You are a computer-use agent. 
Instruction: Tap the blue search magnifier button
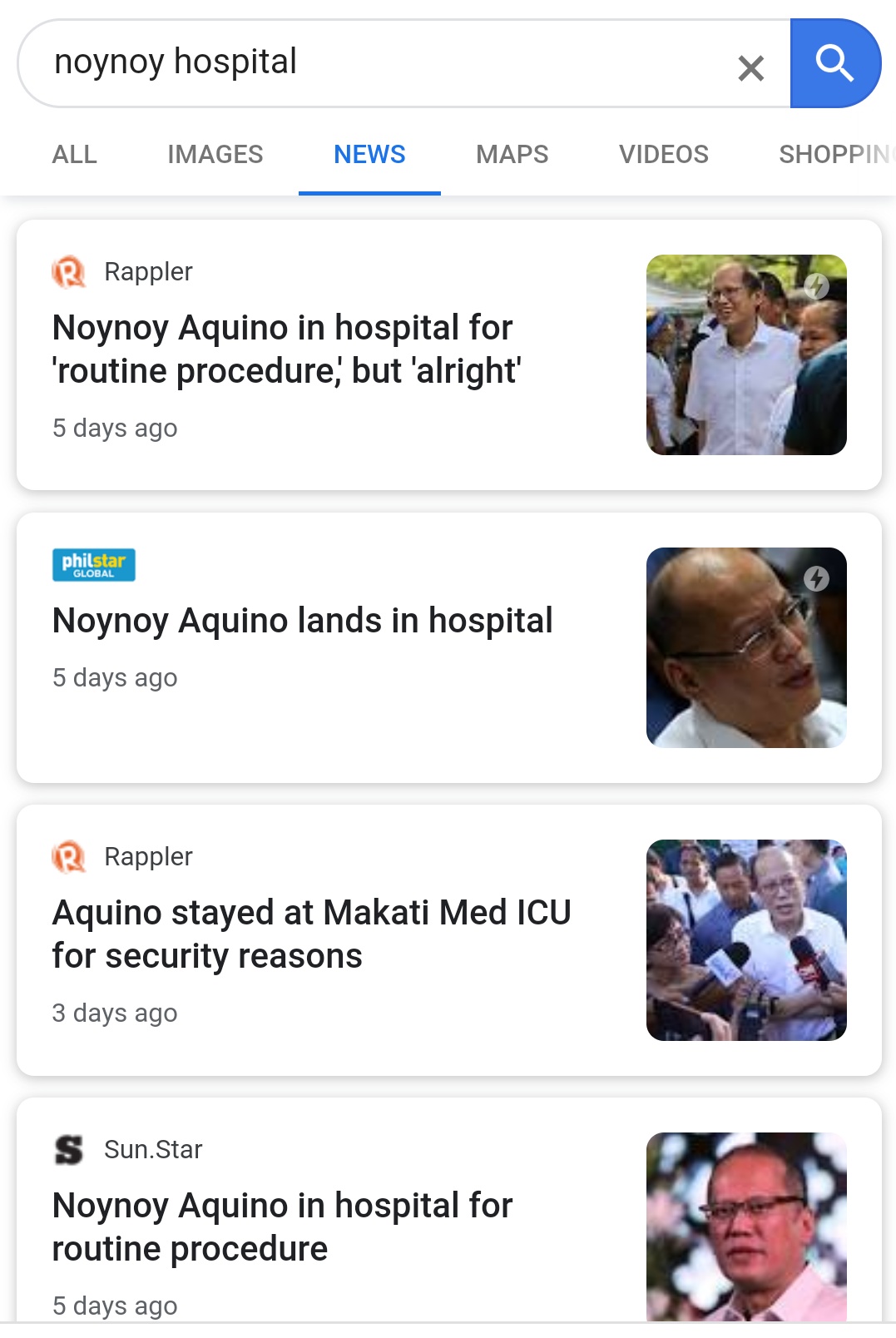[834, 63]
